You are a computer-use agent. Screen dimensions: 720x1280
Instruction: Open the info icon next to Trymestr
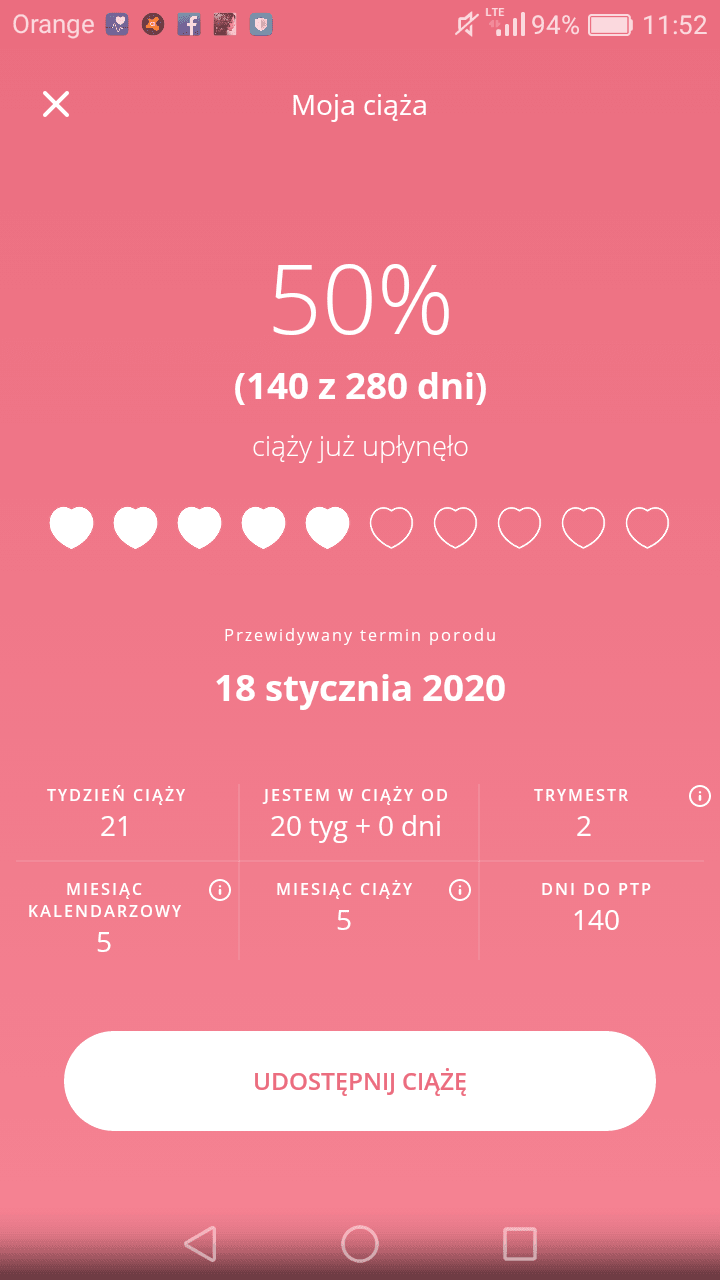(700, 796)
